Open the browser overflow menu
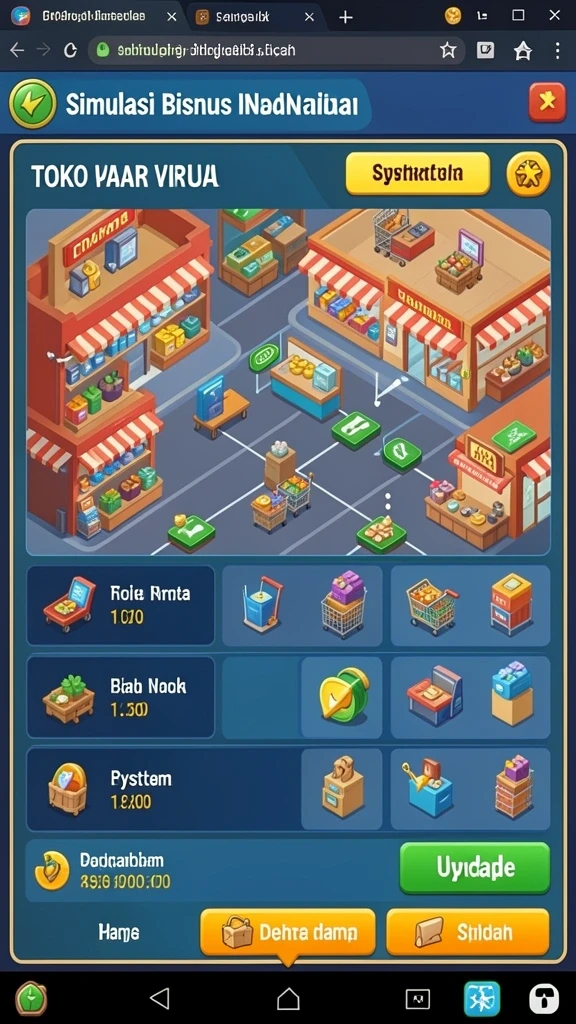The image size is (576, 1024). coord(557,50)
